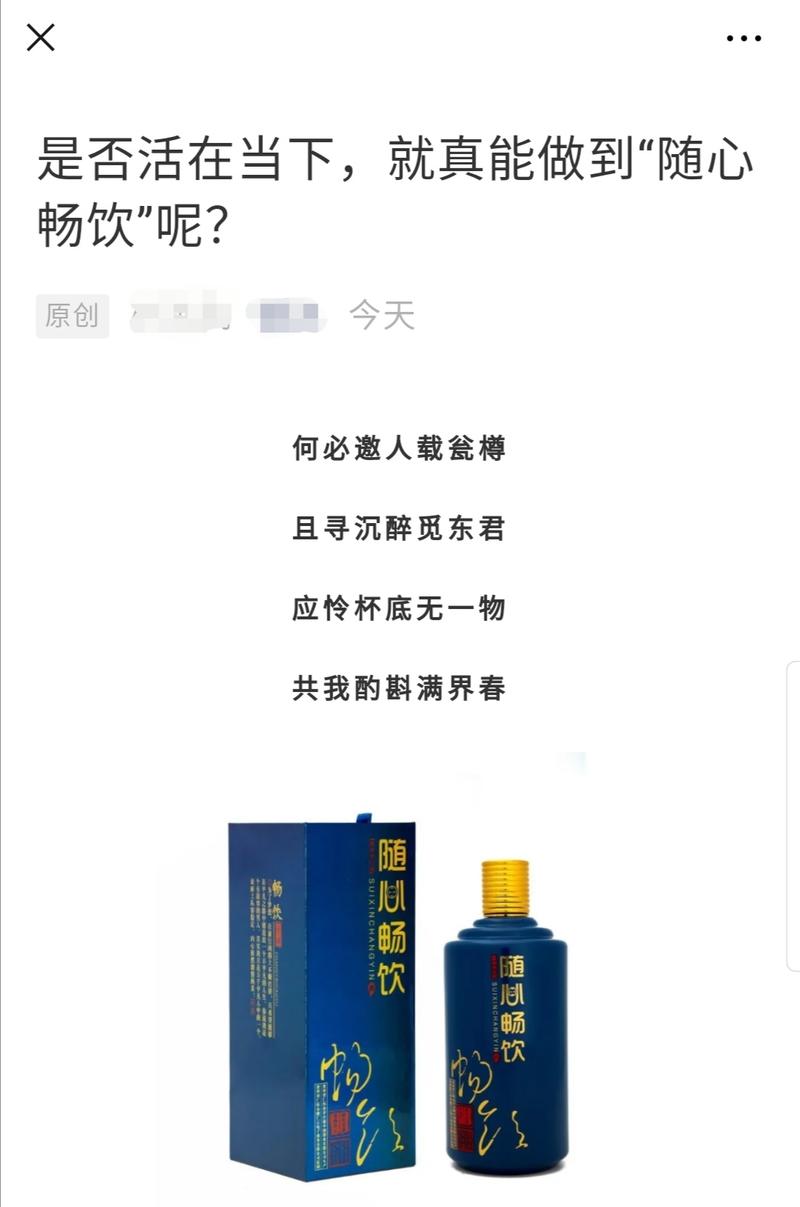Click the poem line 何必邀人载瓮樽
Viewport: 800px width, 1207px height.
click(x=399, y=448)
